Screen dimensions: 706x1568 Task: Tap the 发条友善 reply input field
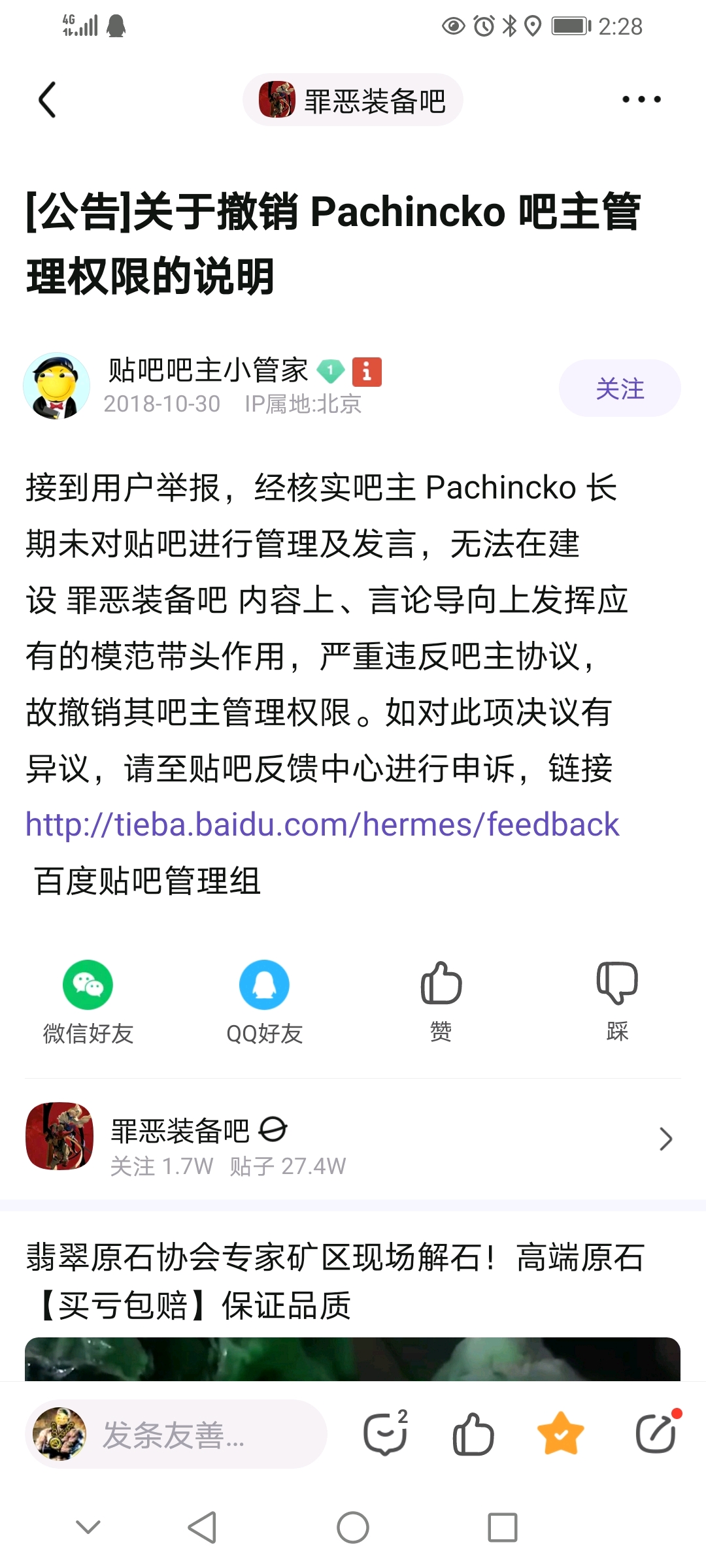196,1435
